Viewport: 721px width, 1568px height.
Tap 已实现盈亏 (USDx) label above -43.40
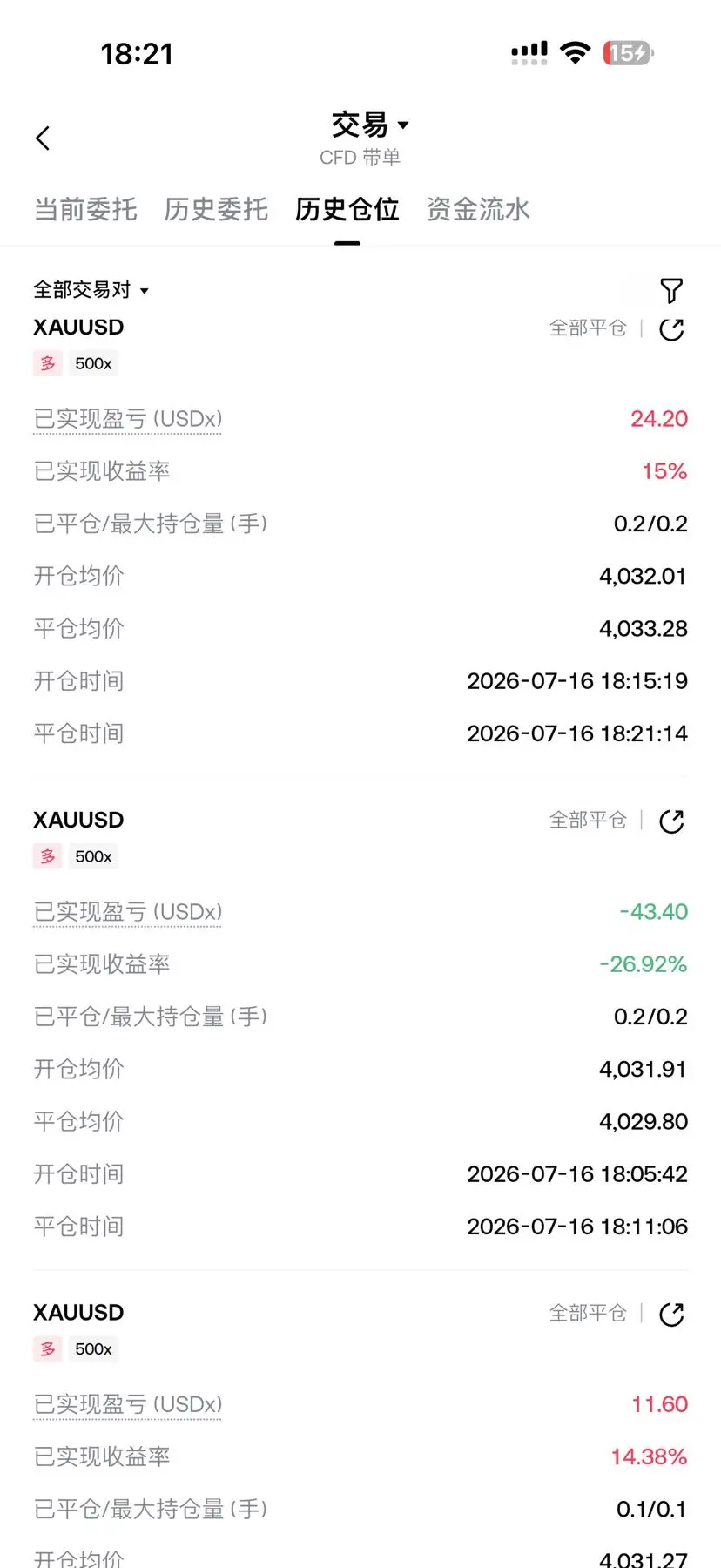click(x=128, y=912)
